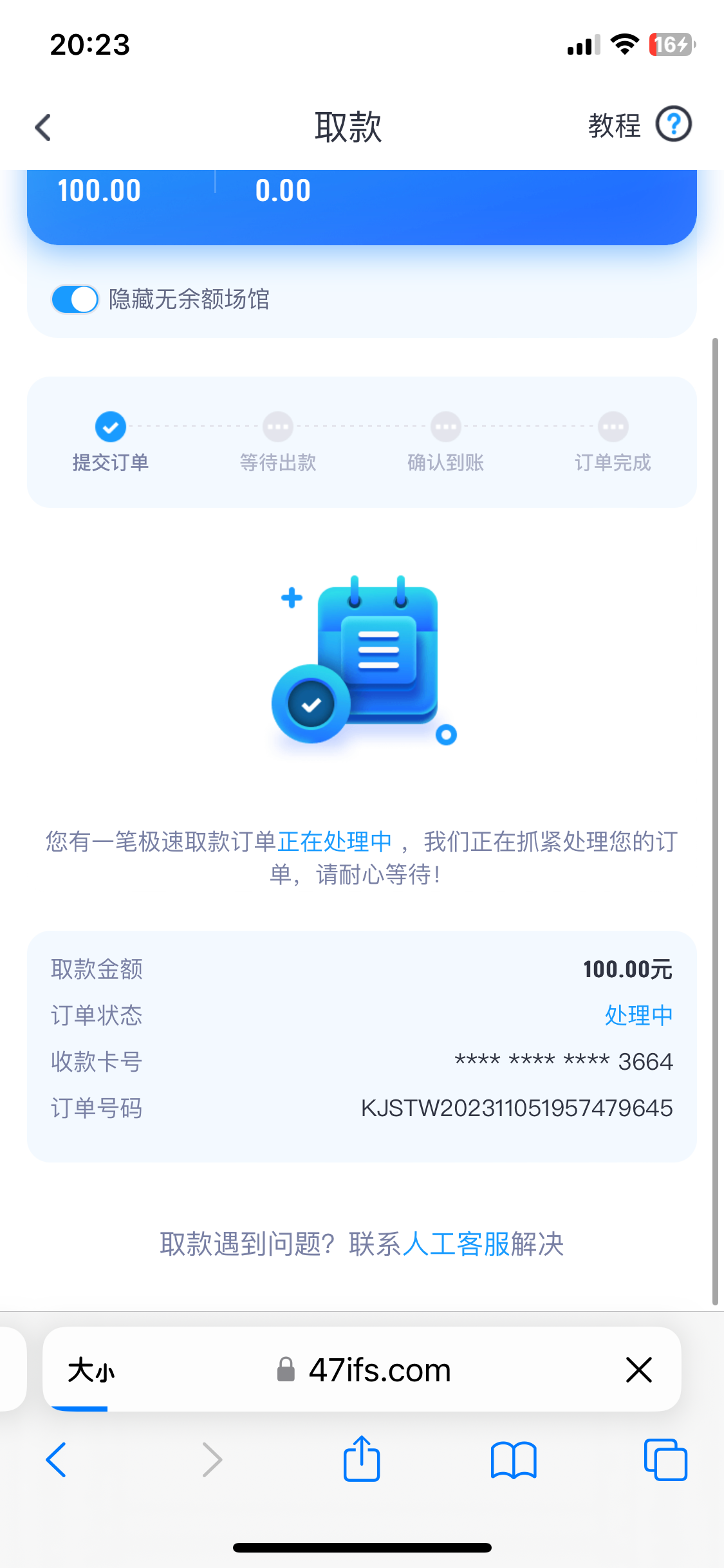
Task: Show all open Safari tabs
Action: [x=665, y=1459]
